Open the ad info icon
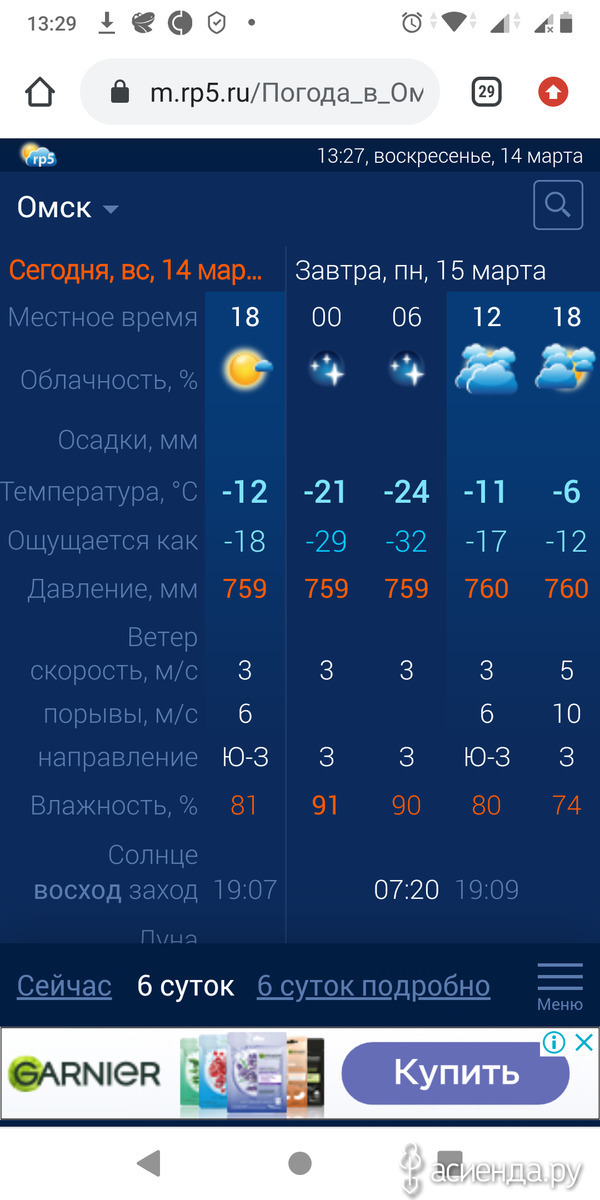 (x=554, y=1043)
